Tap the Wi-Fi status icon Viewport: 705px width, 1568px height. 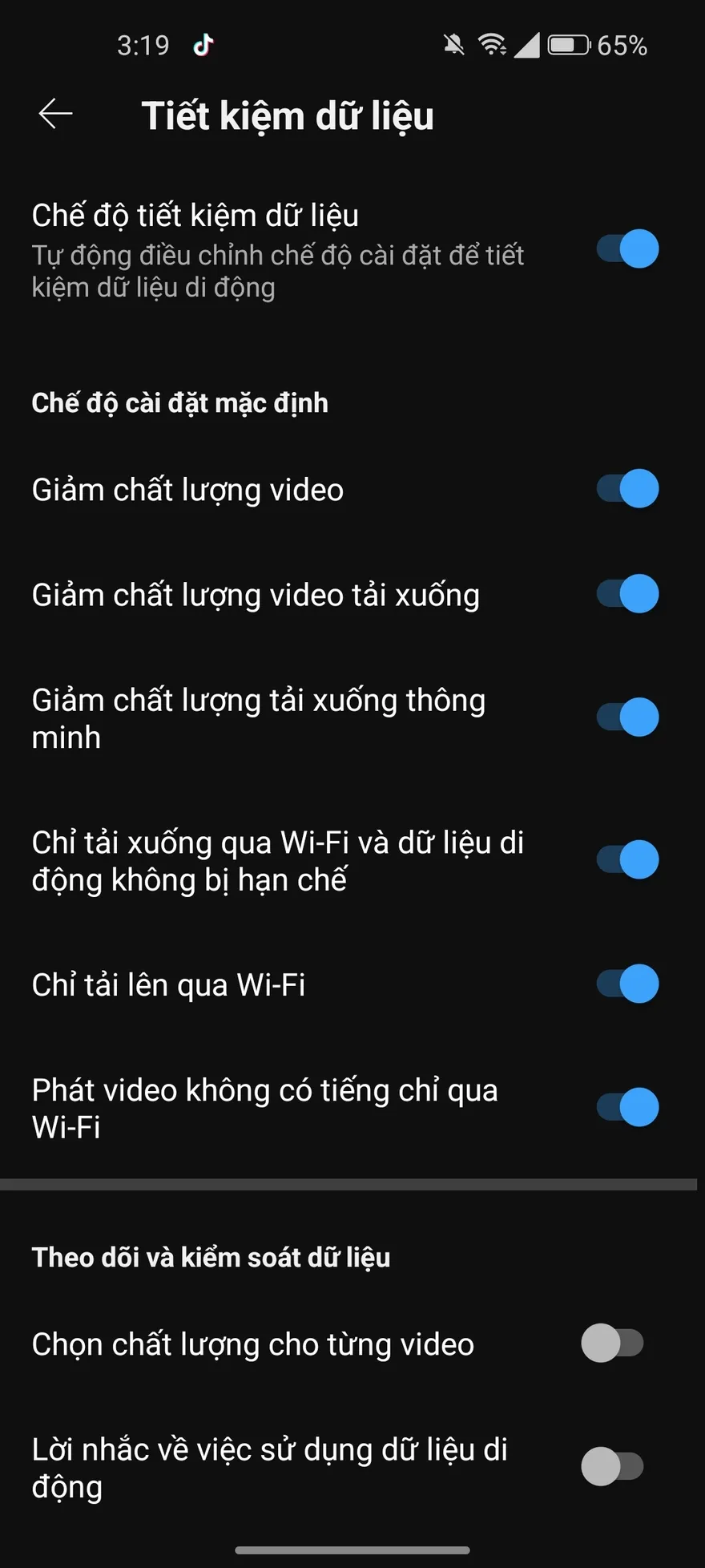(492, 46)
